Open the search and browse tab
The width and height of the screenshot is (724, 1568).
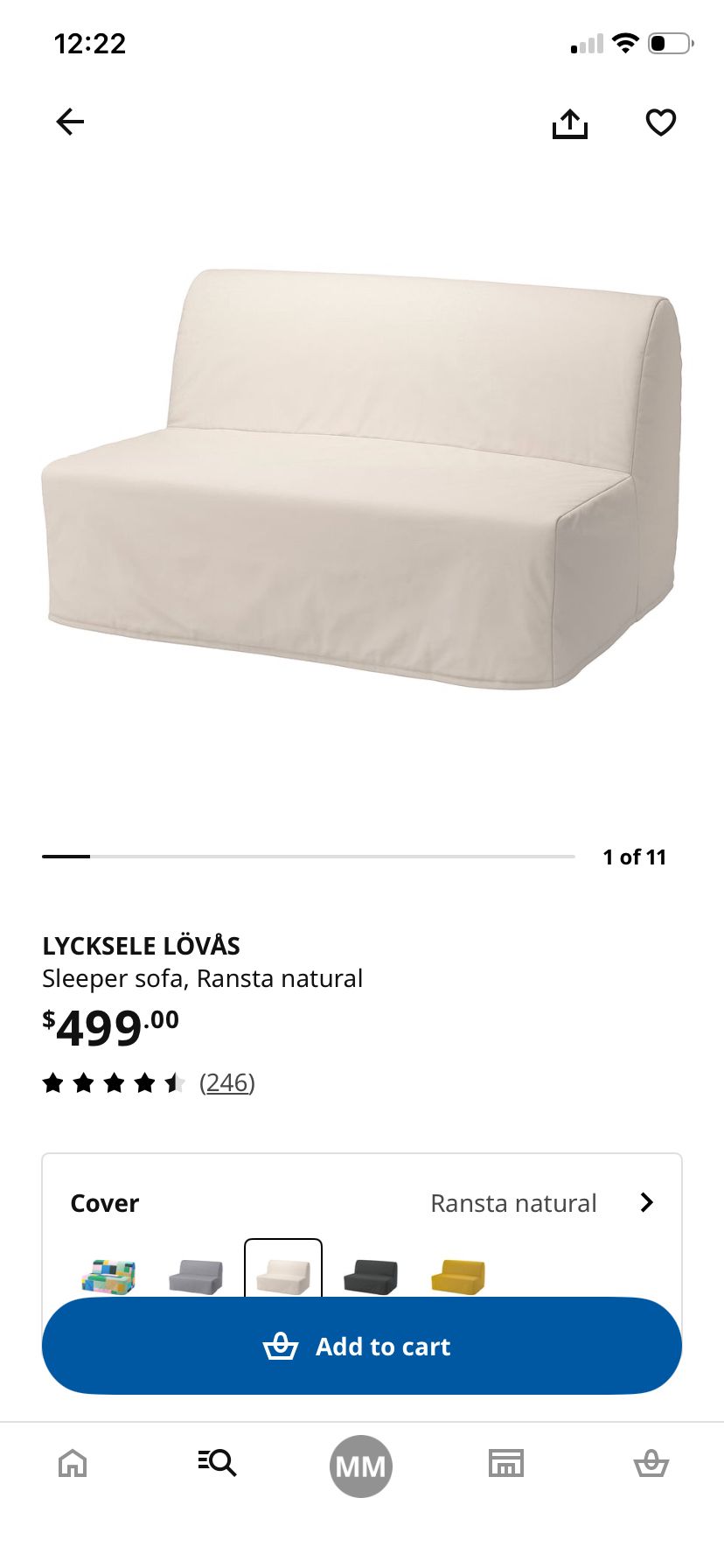tap(217, 1463)
